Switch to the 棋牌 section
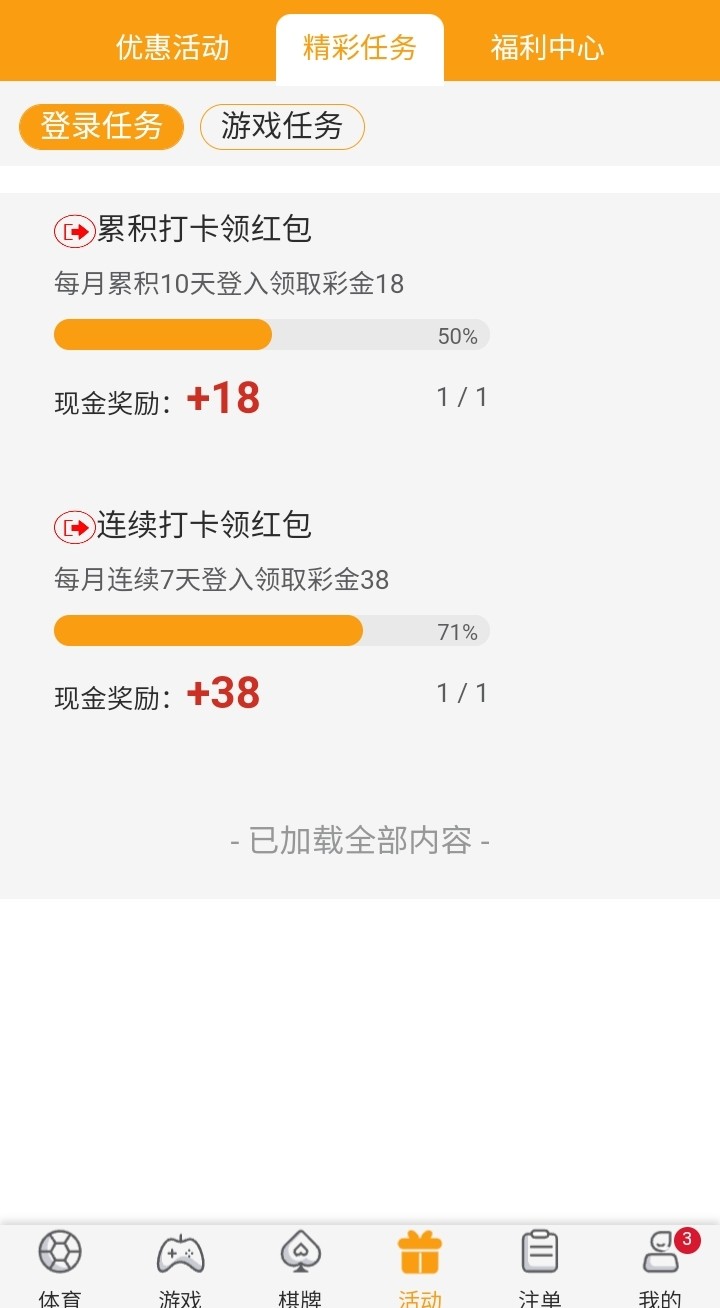 (x=300, y=1267)
